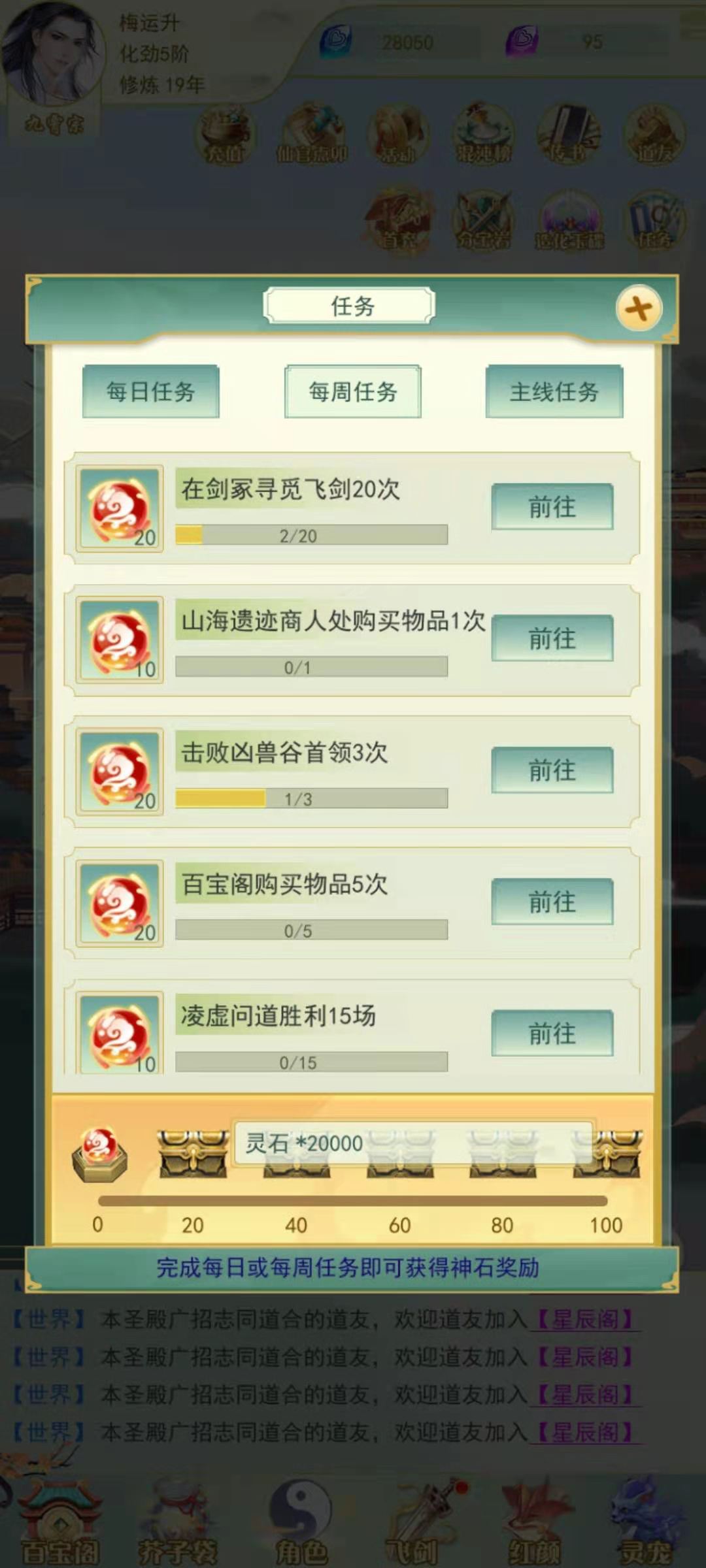Image resolution: width=706 pixels, height=1568 pixels.
Task: Switch to the 主线任务 tab
Action: [x=554, y=391]
